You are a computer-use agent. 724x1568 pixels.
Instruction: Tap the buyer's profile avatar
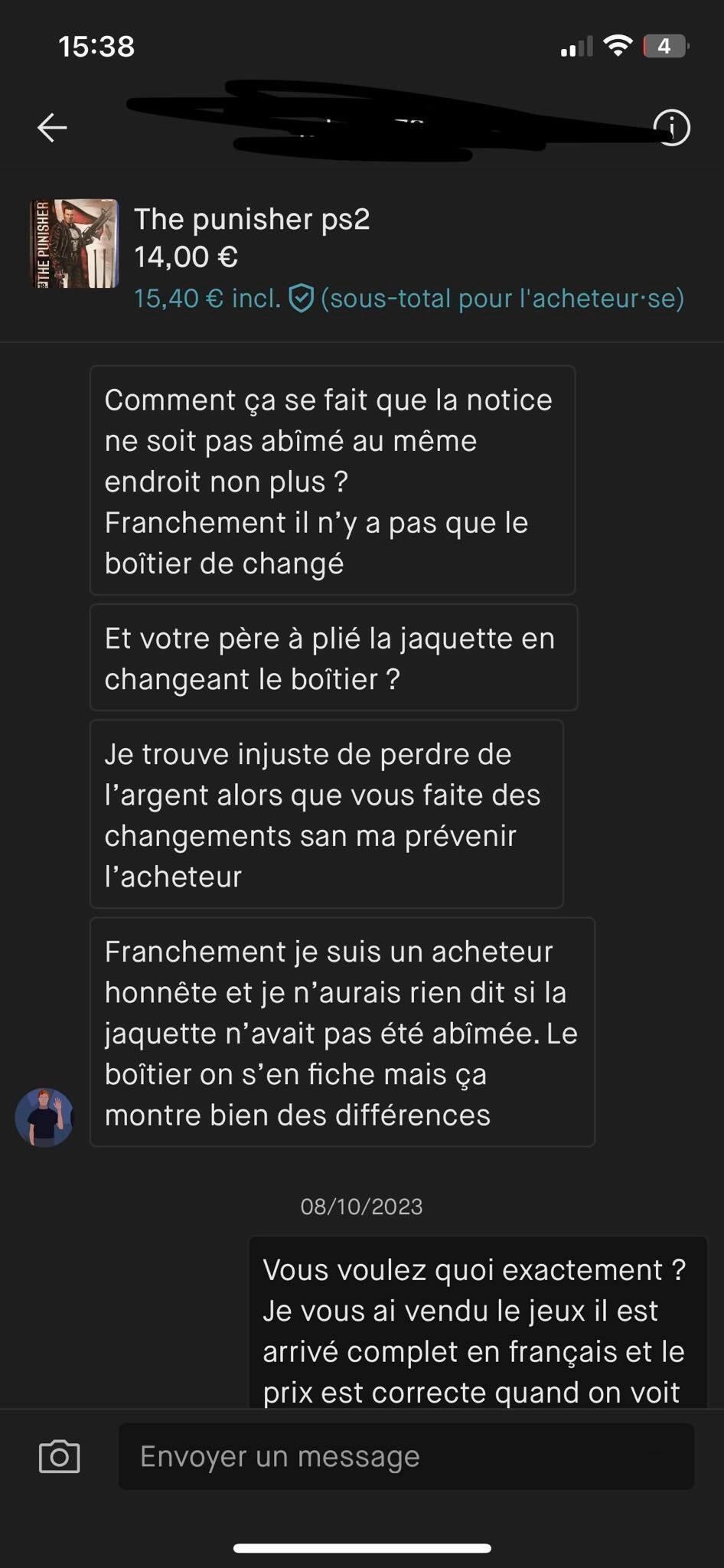(44, 1117)
